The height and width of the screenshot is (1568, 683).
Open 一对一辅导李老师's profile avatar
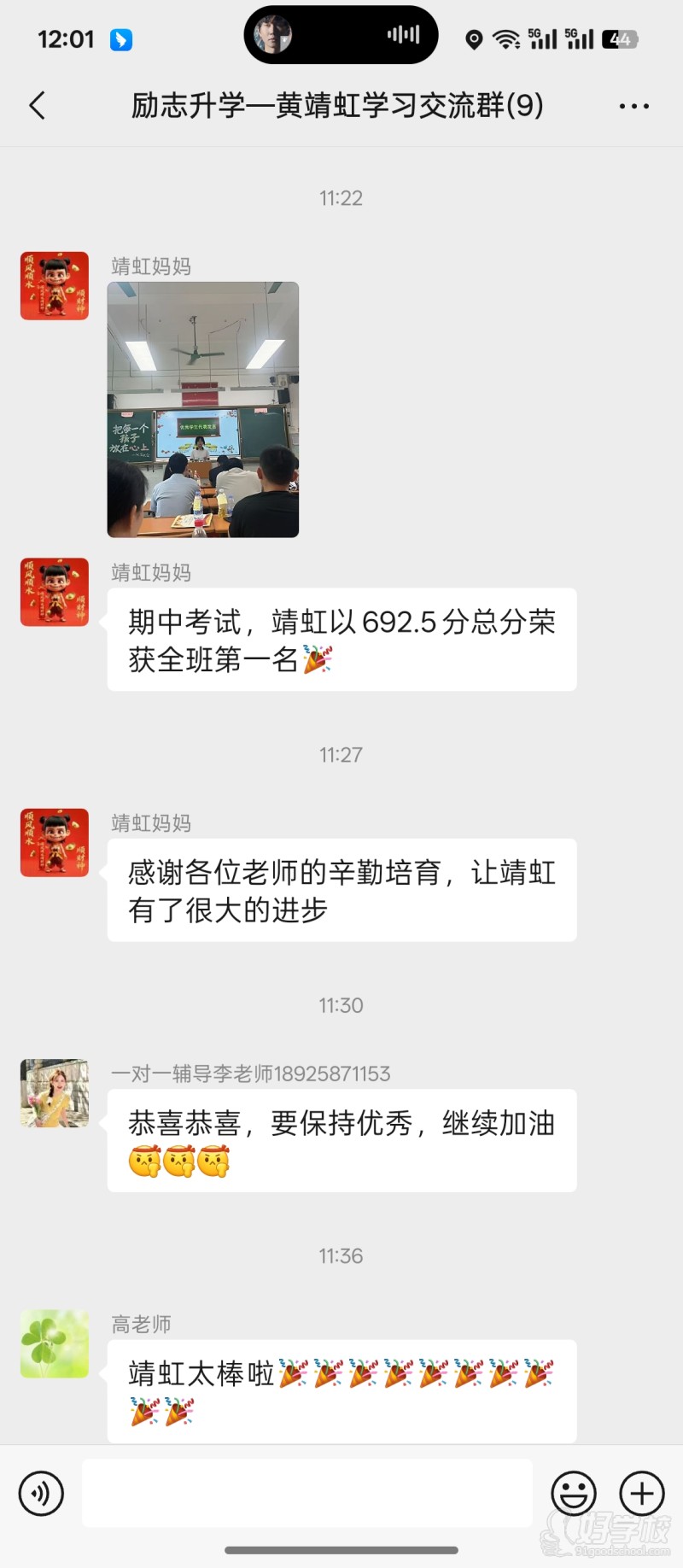coord(54,1092)
